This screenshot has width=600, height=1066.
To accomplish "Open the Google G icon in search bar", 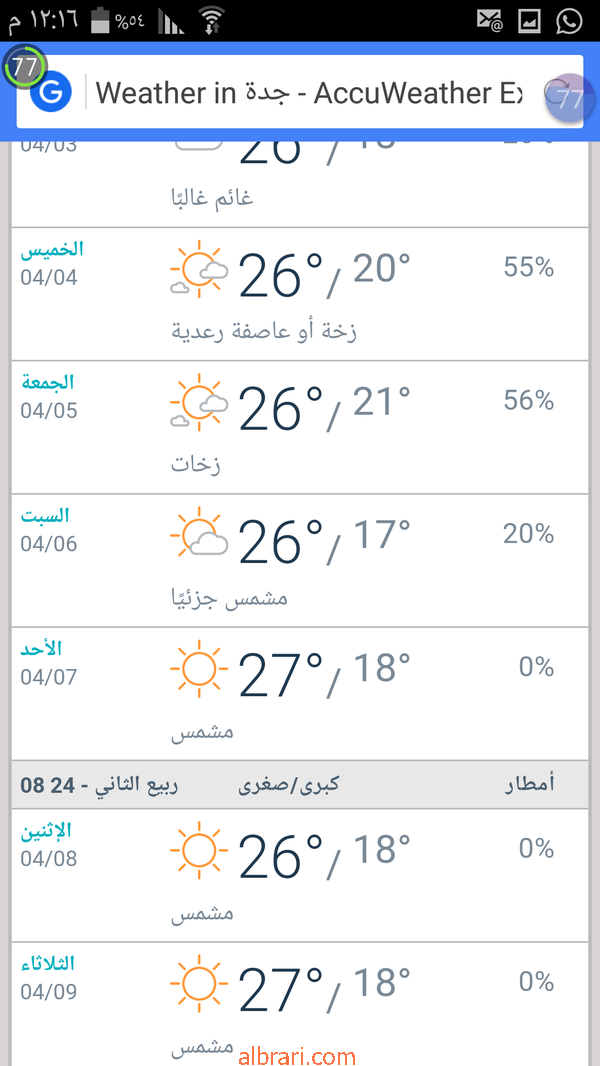I will coord(51,92).
